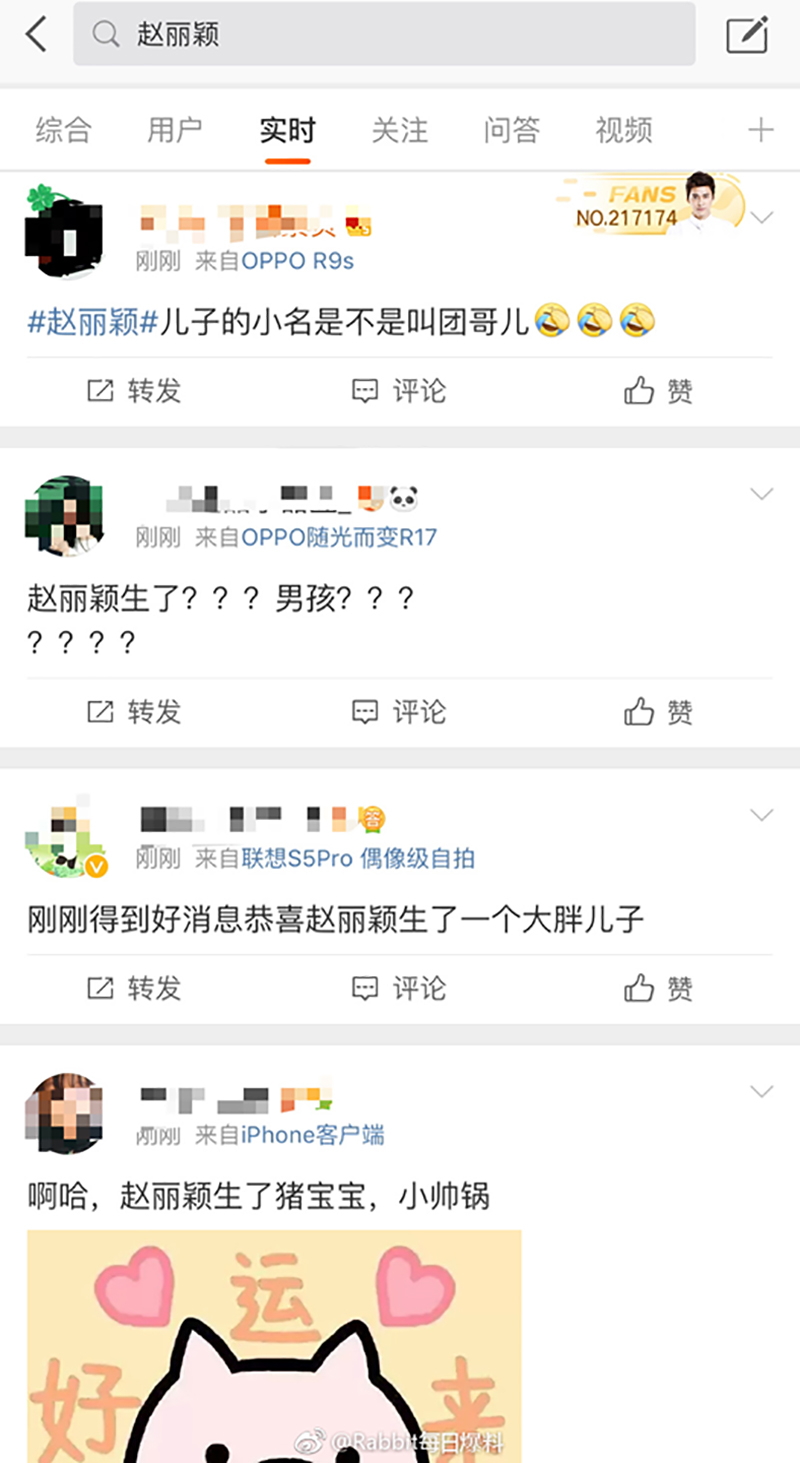Repost the 团哥儿 post

[134, 391]
